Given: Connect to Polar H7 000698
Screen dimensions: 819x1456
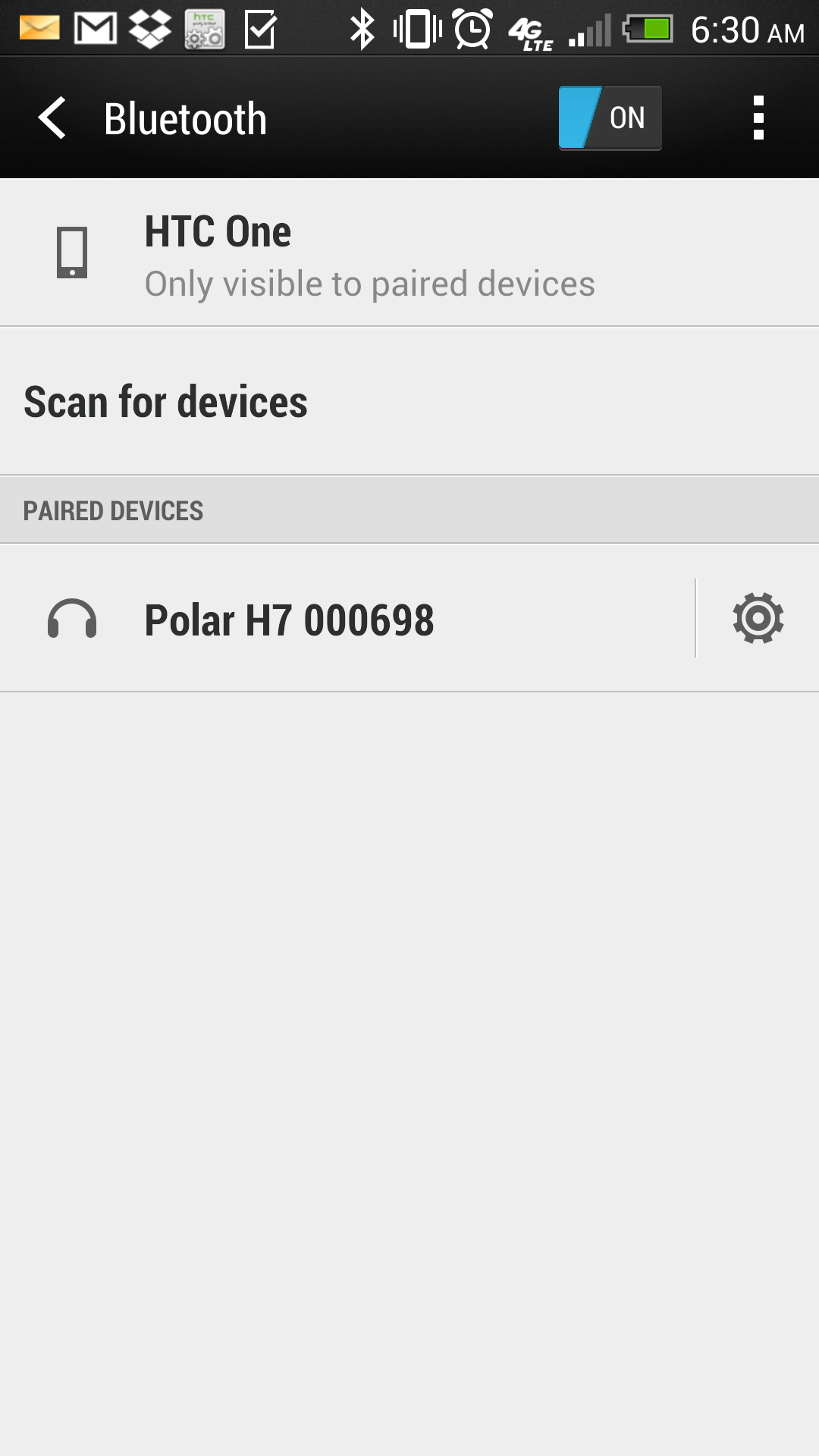Looking at the screenshot, I should 347,619.
